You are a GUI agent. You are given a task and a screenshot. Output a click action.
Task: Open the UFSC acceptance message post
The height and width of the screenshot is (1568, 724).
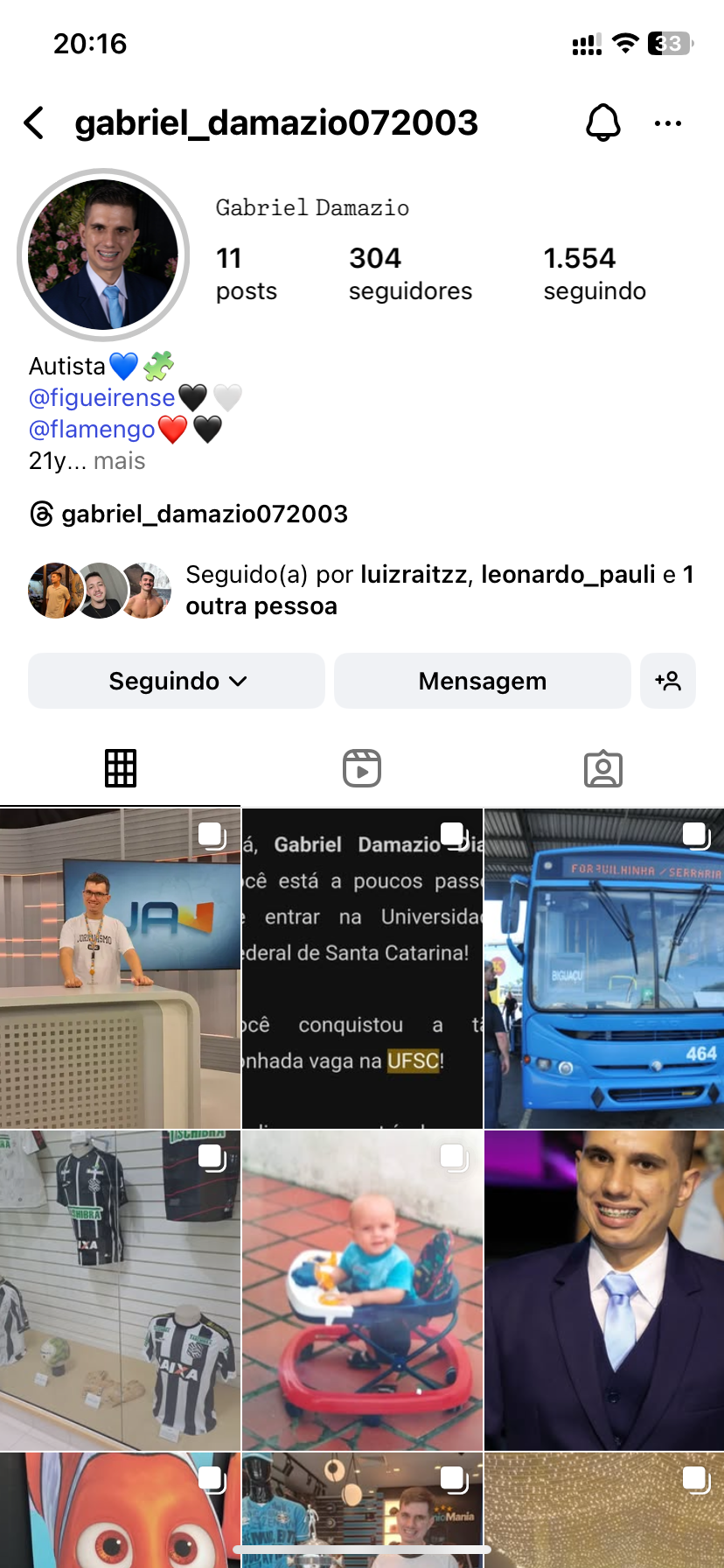[362, 969]
